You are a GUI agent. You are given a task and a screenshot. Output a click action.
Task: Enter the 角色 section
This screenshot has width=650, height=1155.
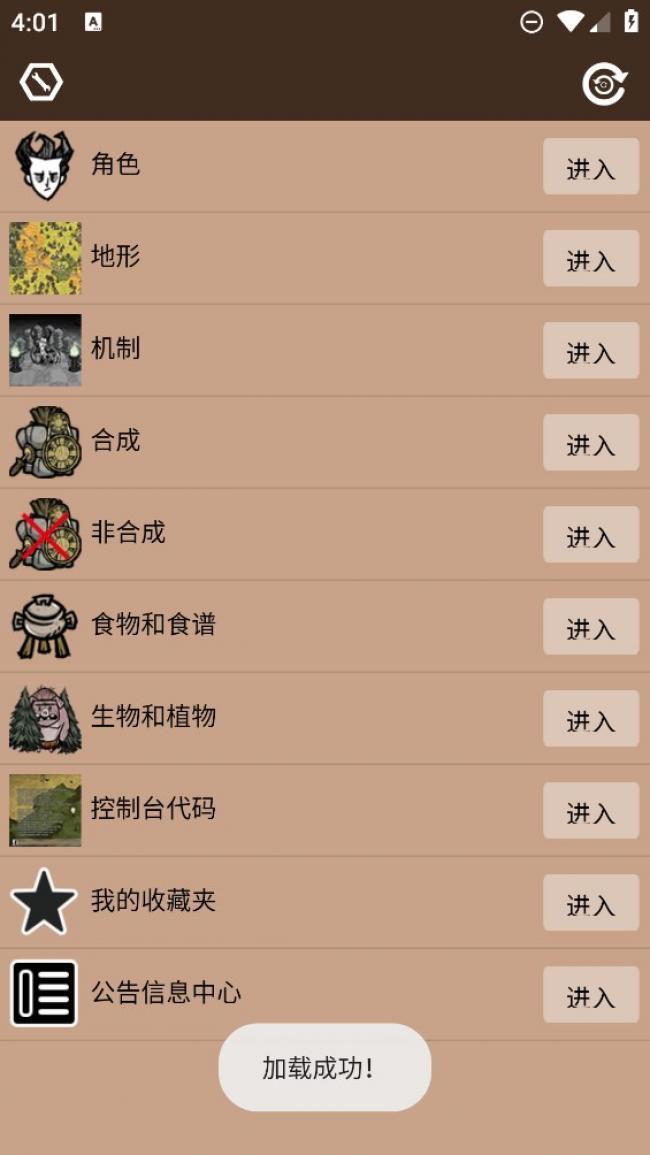pyautogui.click(x=590, y=167)
